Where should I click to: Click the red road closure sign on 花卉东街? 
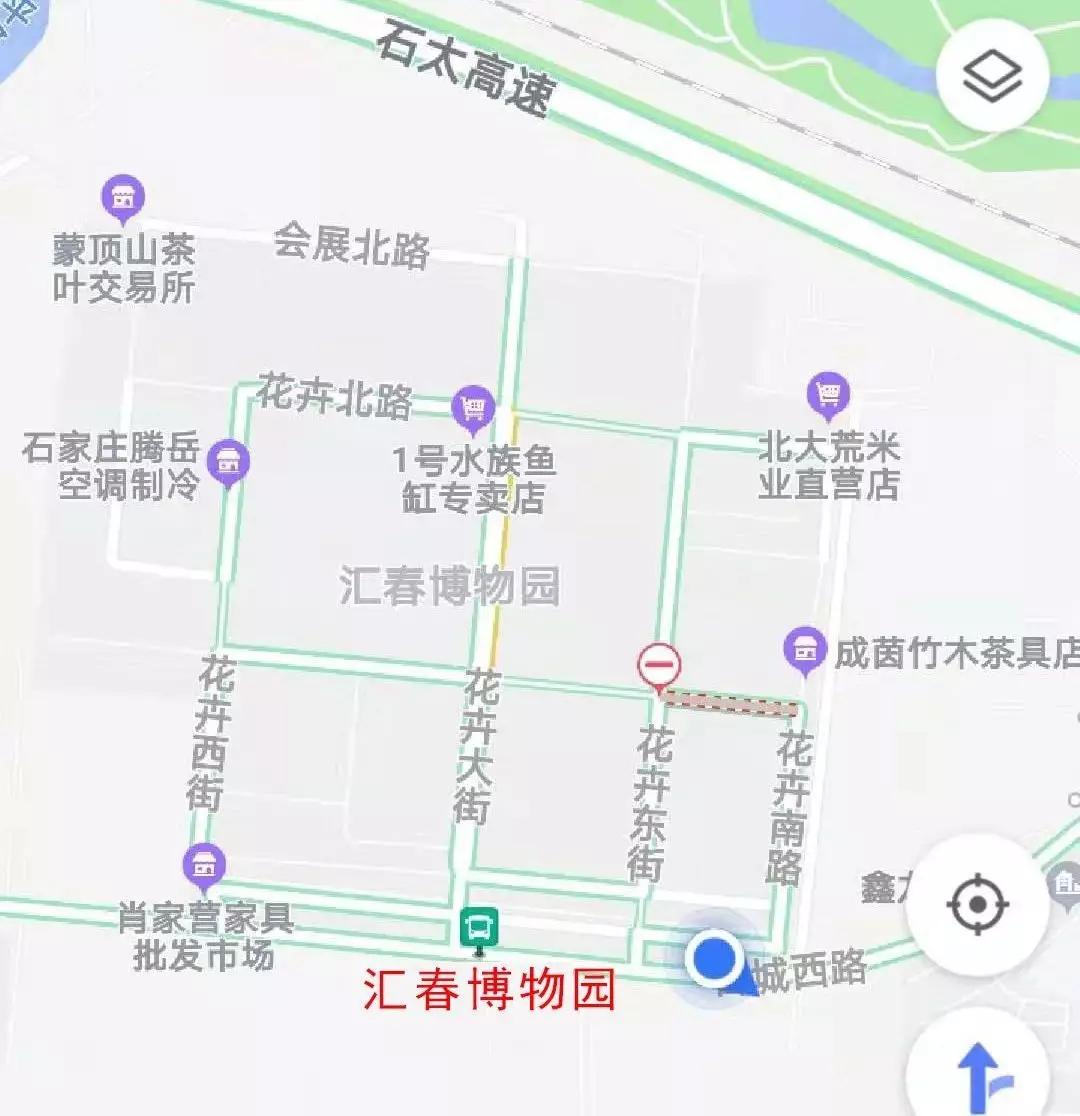661,663
